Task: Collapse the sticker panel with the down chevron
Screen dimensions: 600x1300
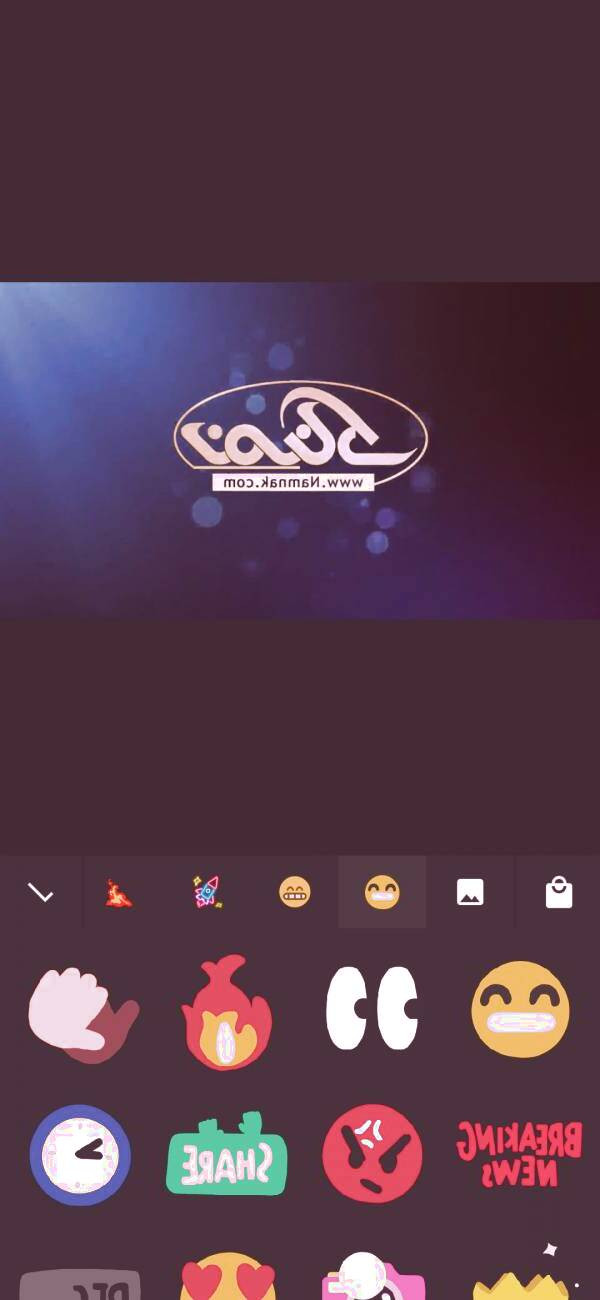Action: 41,892
